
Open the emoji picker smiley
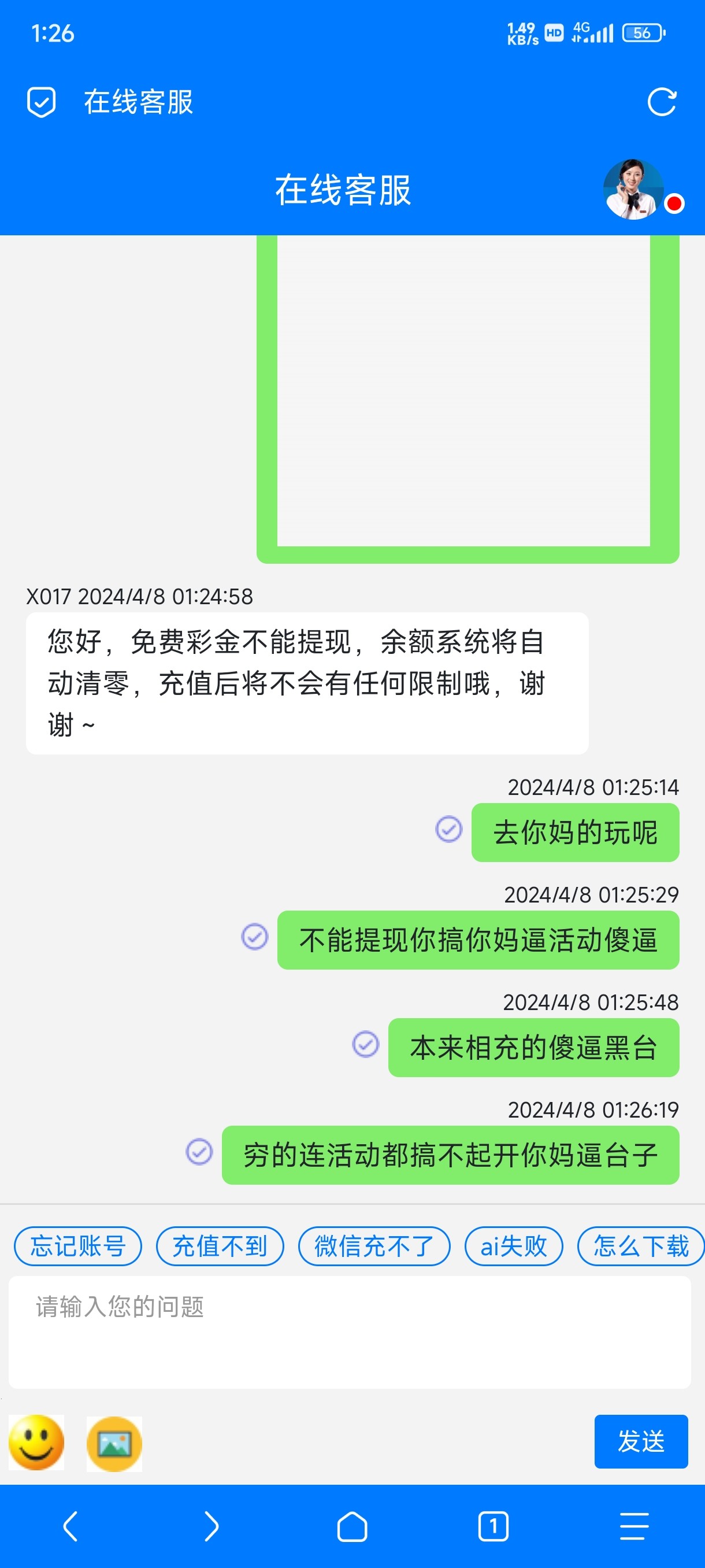[x=36, y=1443]
